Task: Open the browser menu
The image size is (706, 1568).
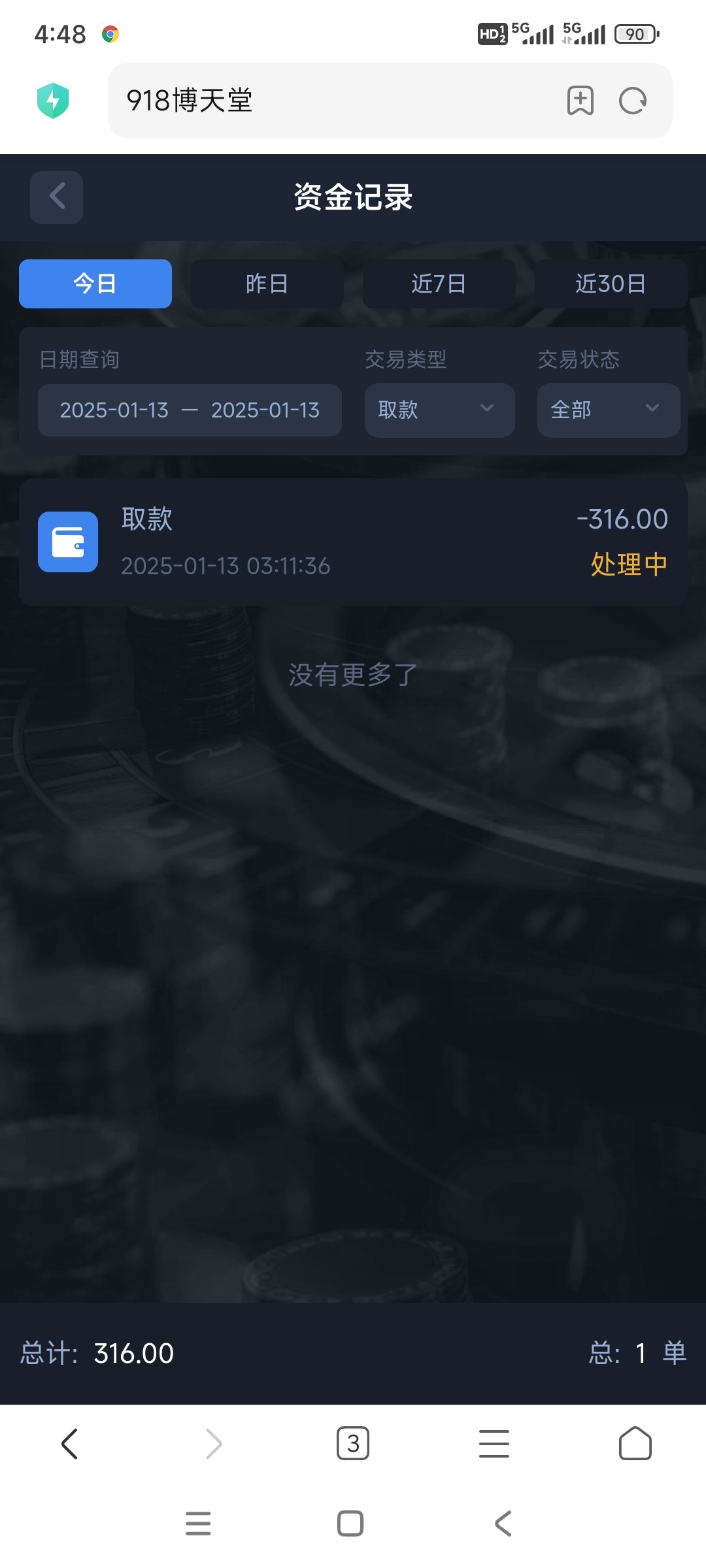Action: (494, 1443)
